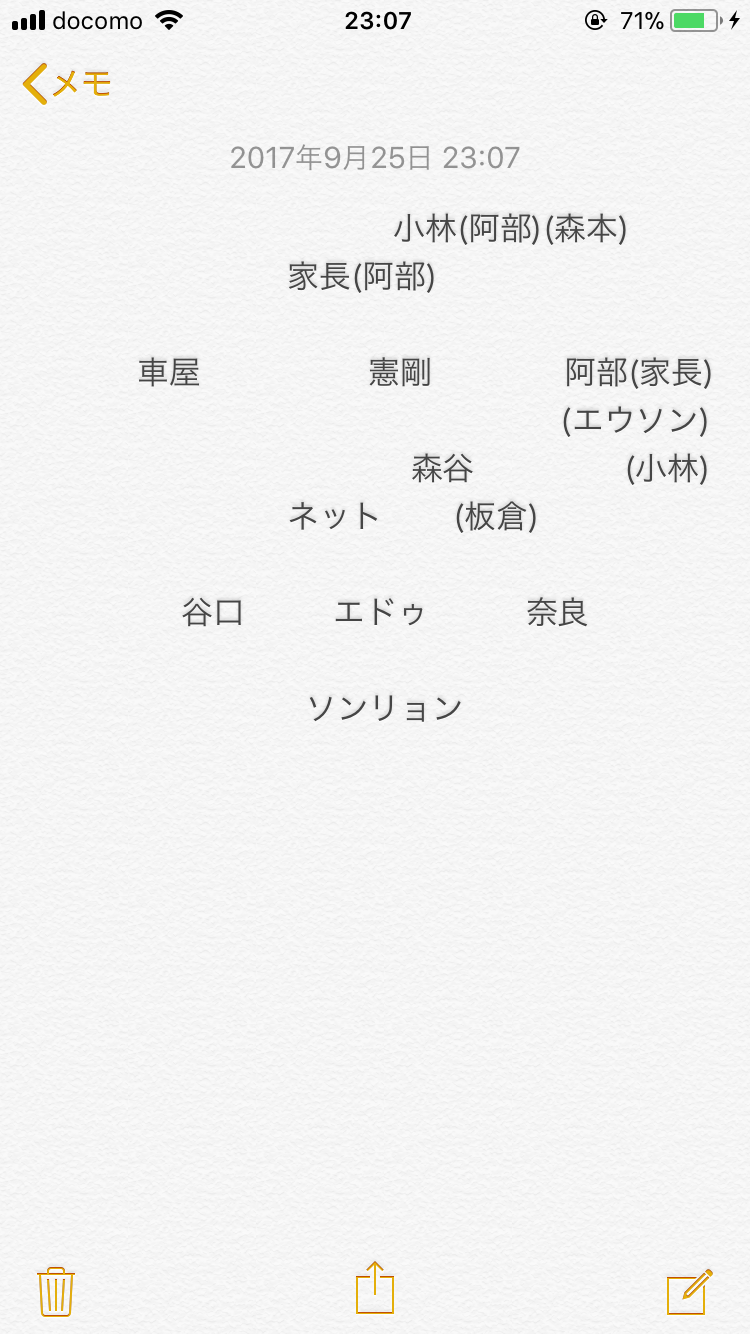Go back to the メモ list
The height and width of the screenshot is (1334, 750).
point(66,84)
